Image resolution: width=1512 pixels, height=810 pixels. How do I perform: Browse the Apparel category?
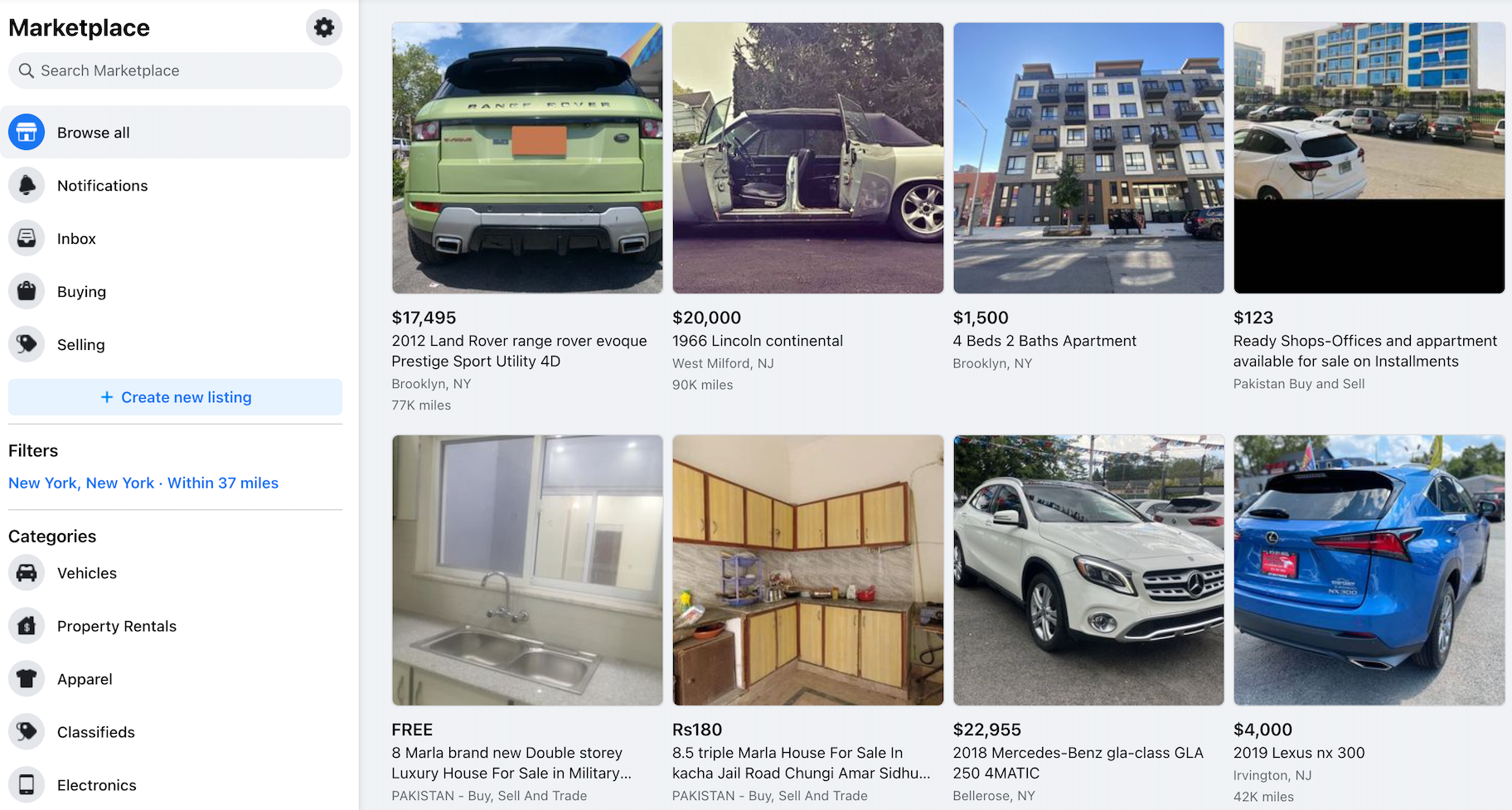[x=85, y=679]
